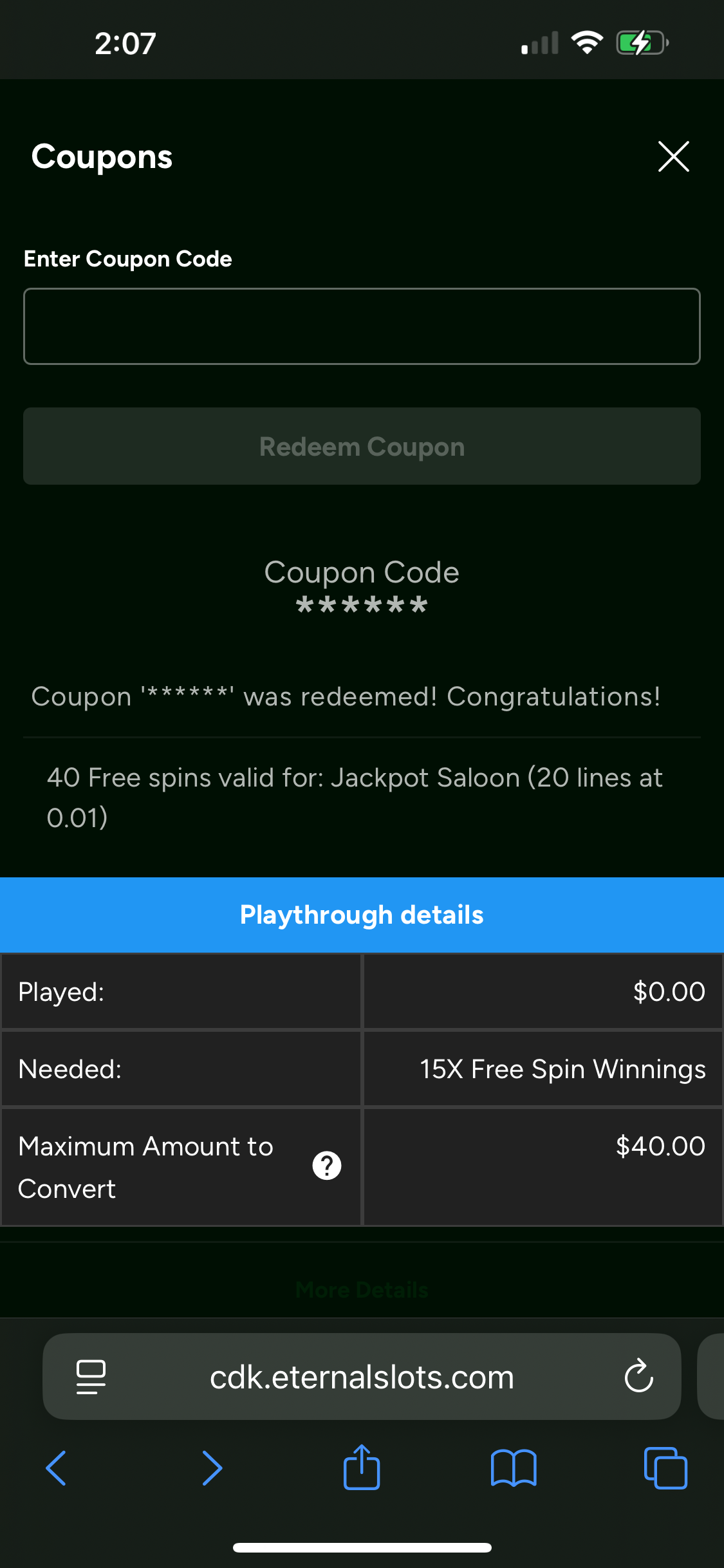The image size is (724, 1568).
Task: Reload the page in Safari
Action: coord(638,1377)
